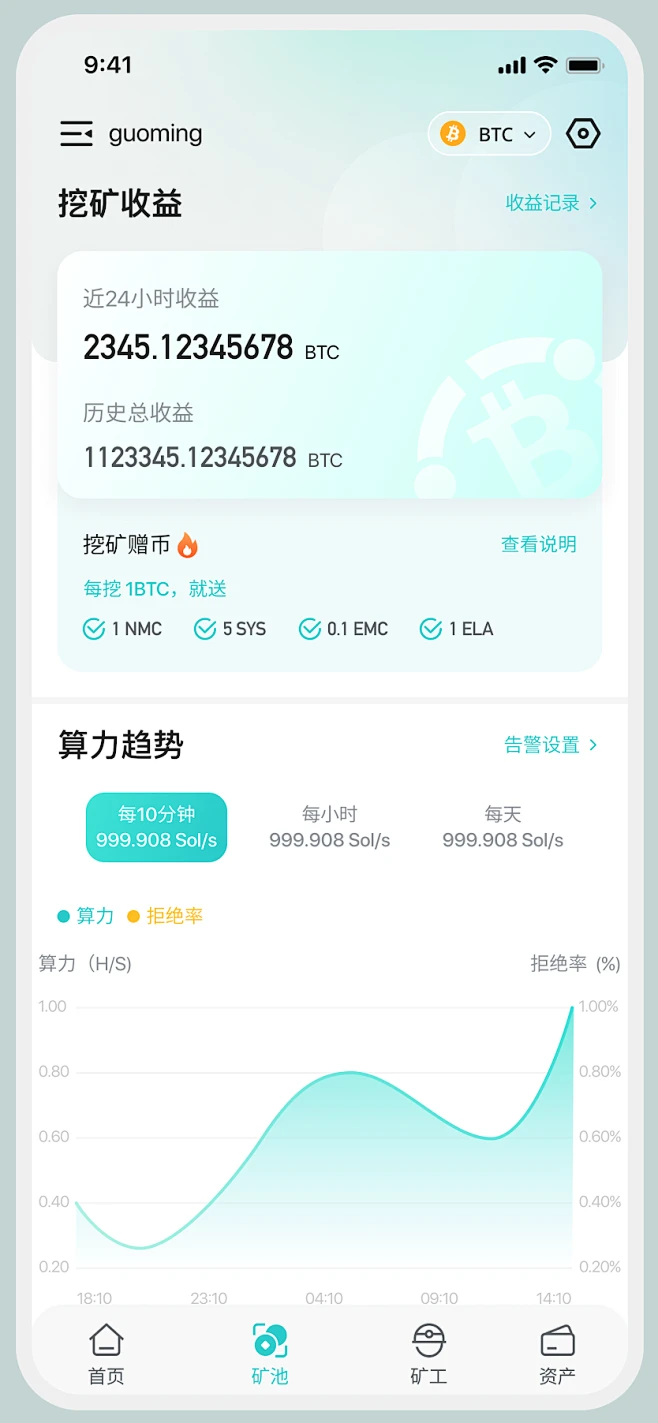This screenshot has height=1423, width=658.
Task: Expand the BTC currency dropdown
Action: point(489,134)
